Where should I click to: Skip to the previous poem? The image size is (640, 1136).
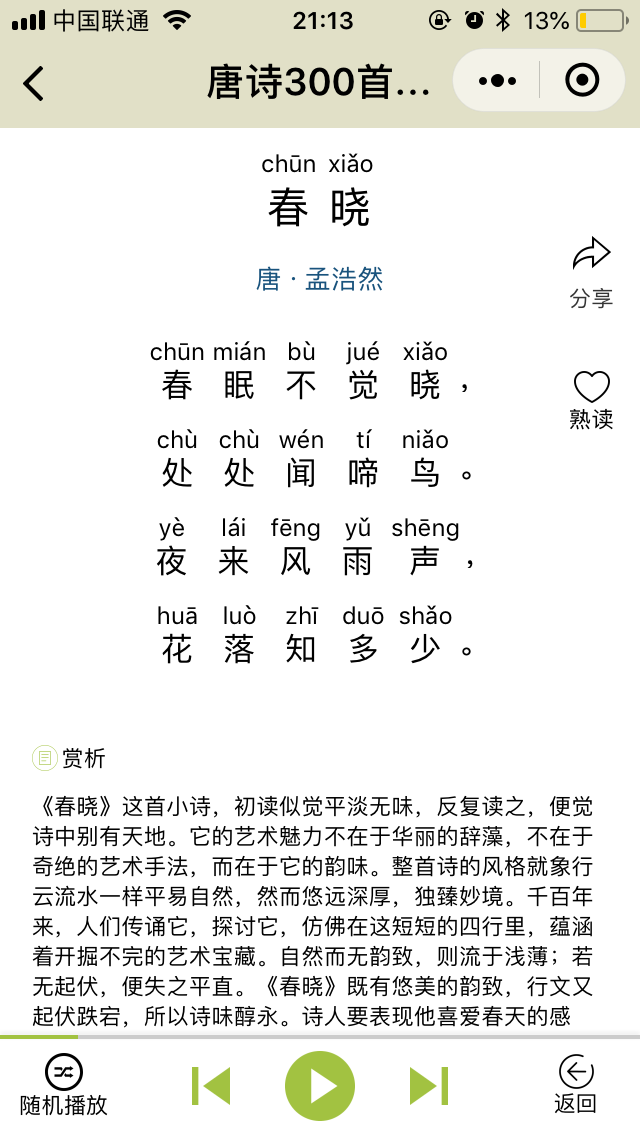coord(211,1086)
